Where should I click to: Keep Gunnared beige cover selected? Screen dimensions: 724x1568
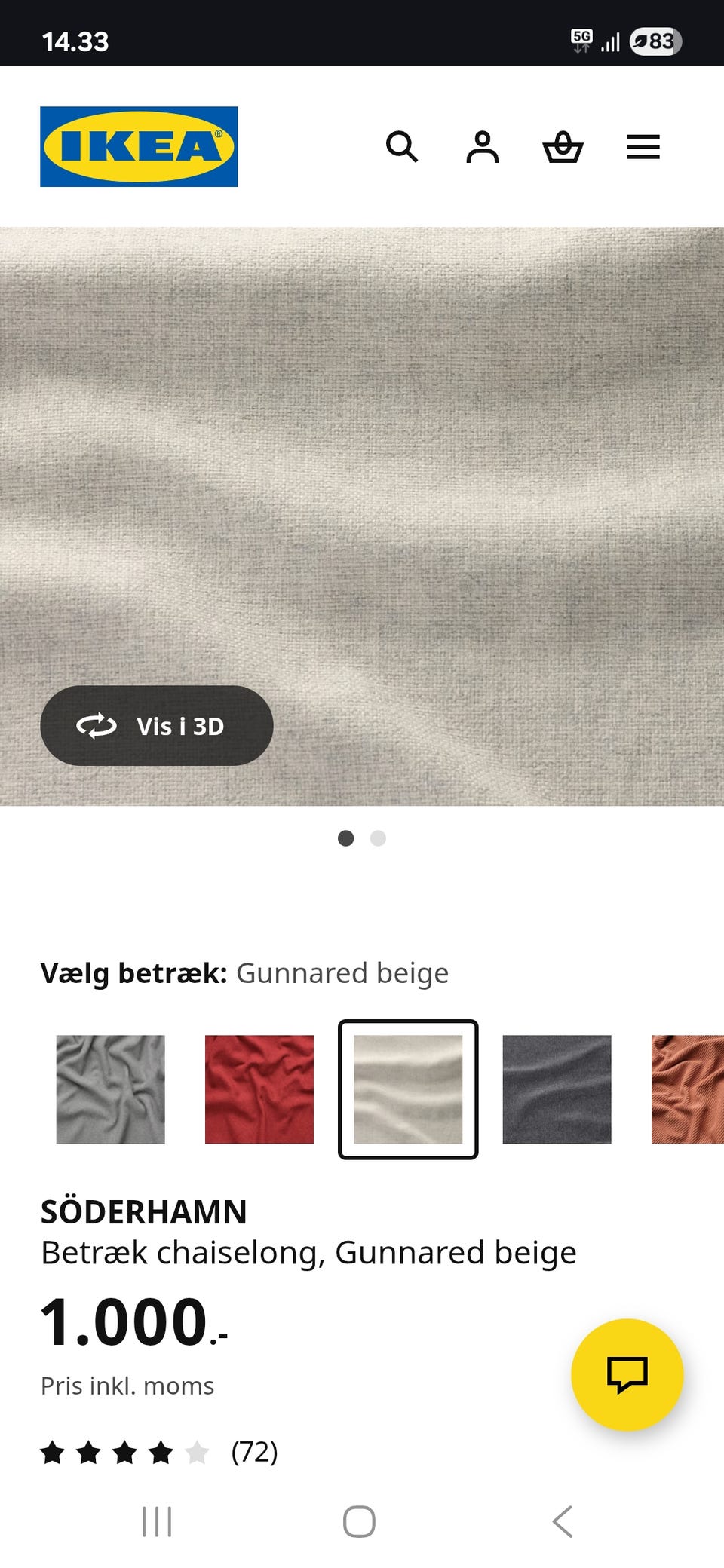click(408, 1089)
